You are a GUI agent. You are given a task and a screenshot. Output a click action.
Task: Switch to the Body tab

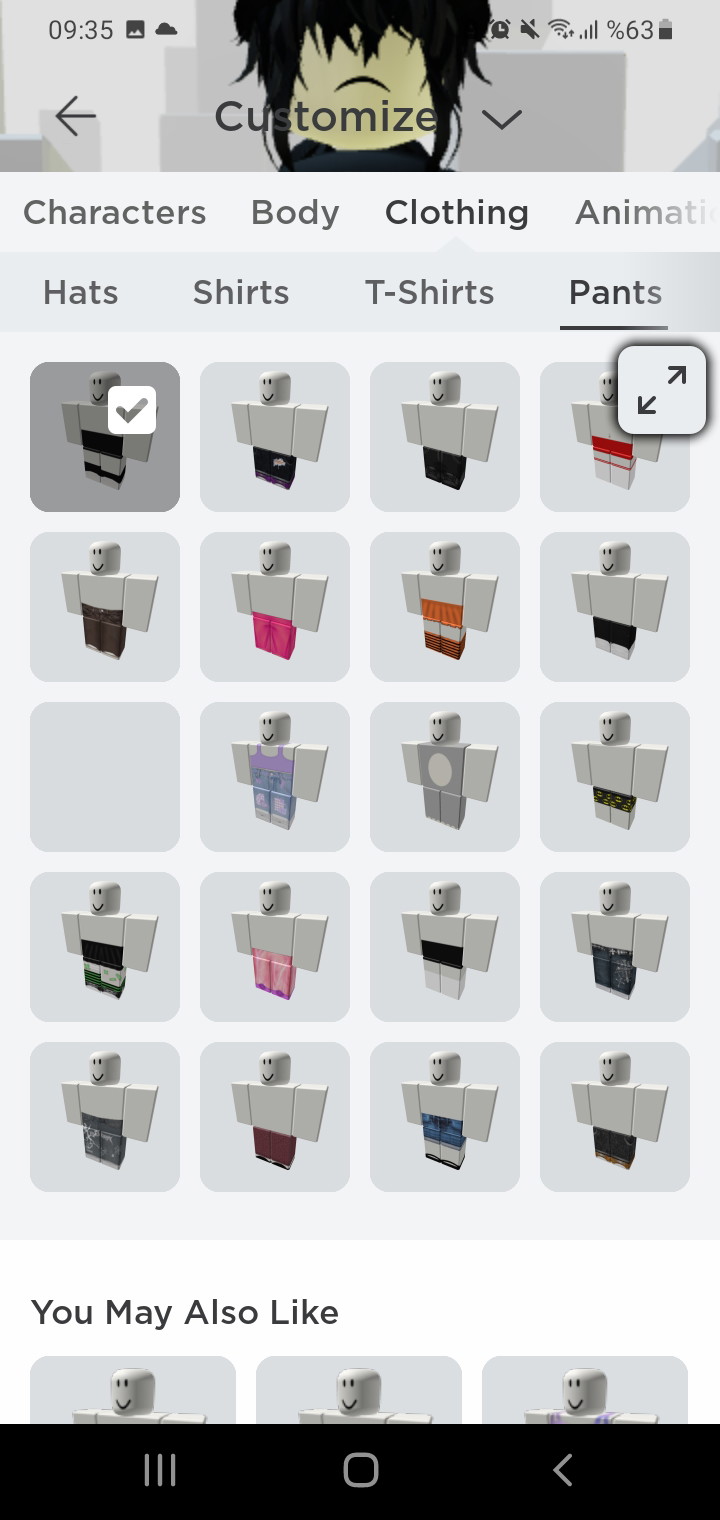pyautogui.click(x=295, y=212)
